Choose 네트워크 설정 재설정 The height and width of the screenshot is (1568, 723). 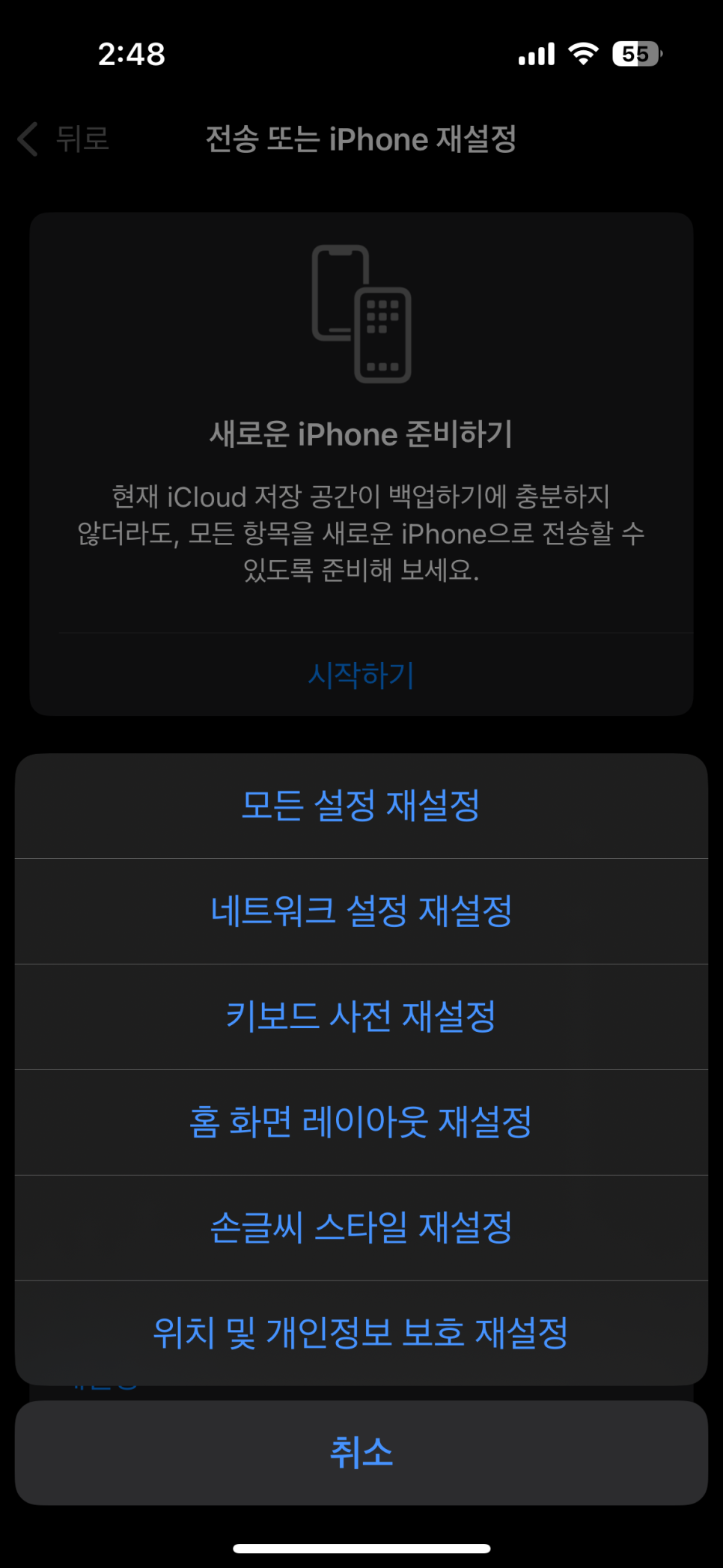point(361,911)
